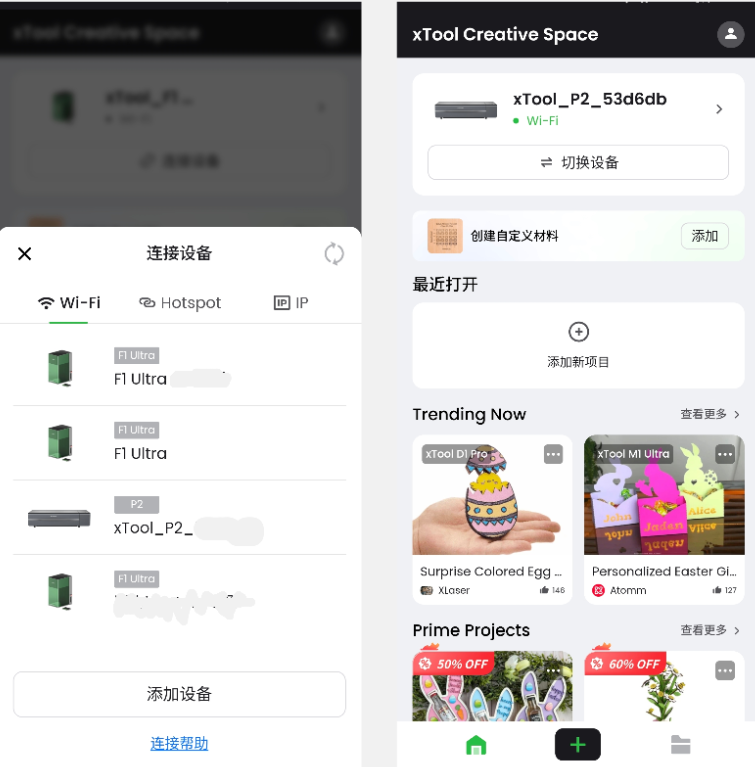Switch to the Hotspot tab
Image resolution: width=755 pixels, height=767 pixels.
(x=180, y=303)
